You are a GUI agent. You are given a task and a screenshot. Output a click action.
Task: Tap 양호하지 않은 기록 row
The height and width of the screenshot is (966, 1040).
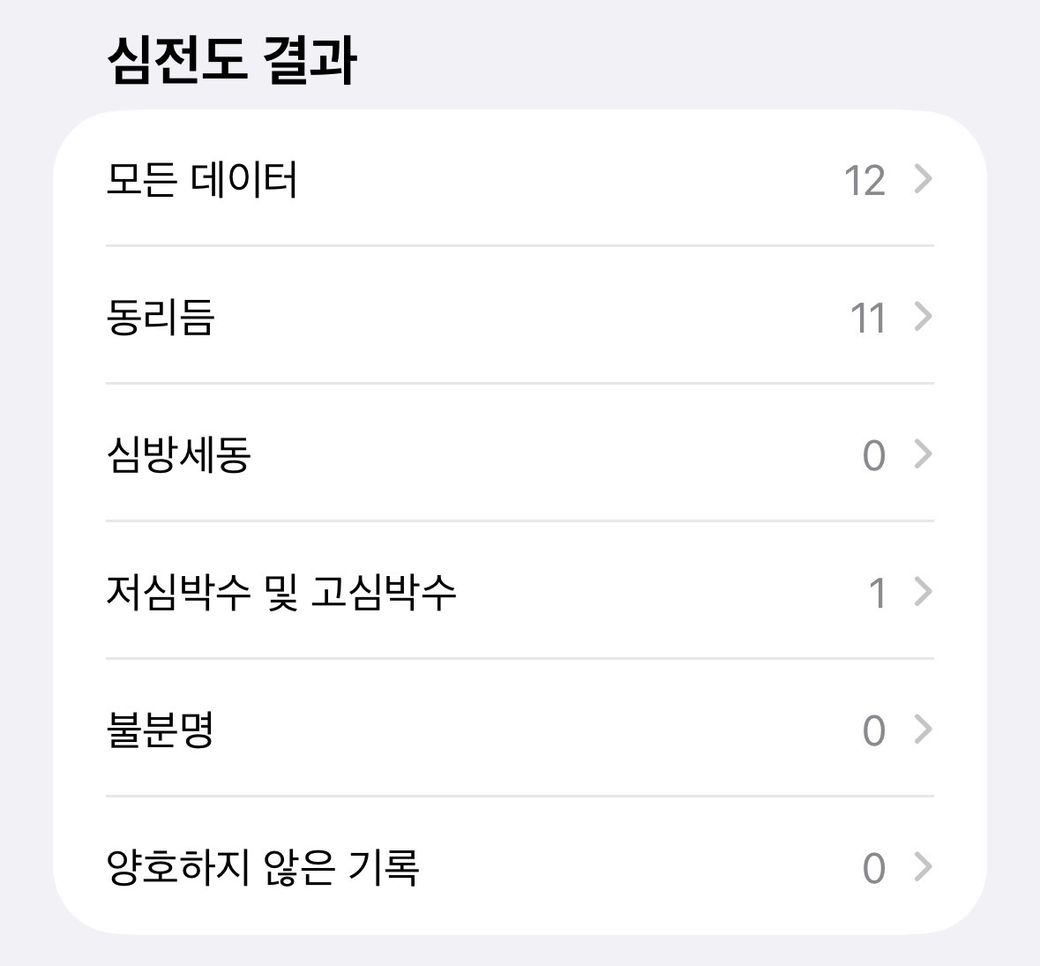tap(519, 867)
